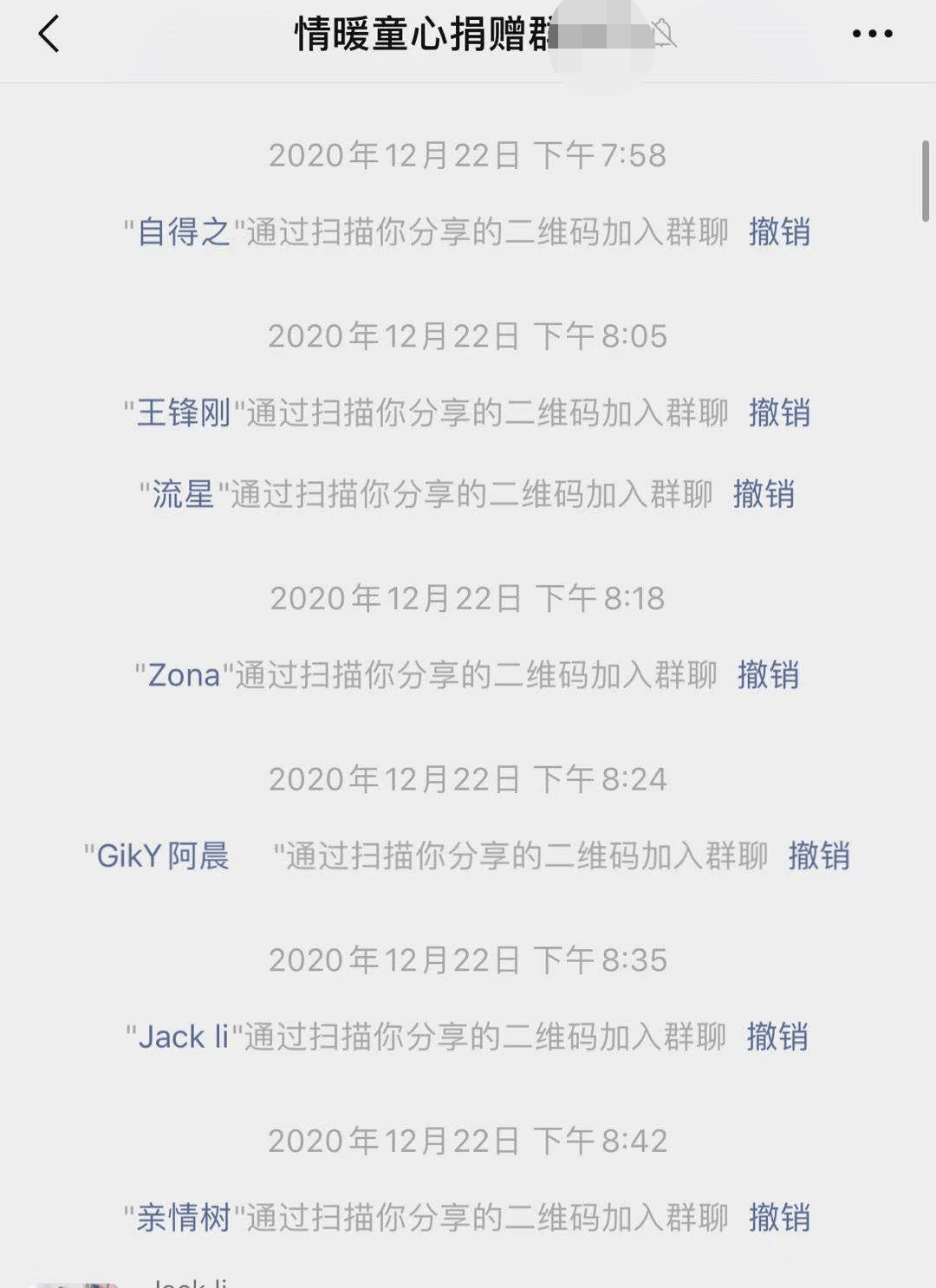
Task: Unmute notifications via the crossed bell icon
Action: tap(662, 31)
